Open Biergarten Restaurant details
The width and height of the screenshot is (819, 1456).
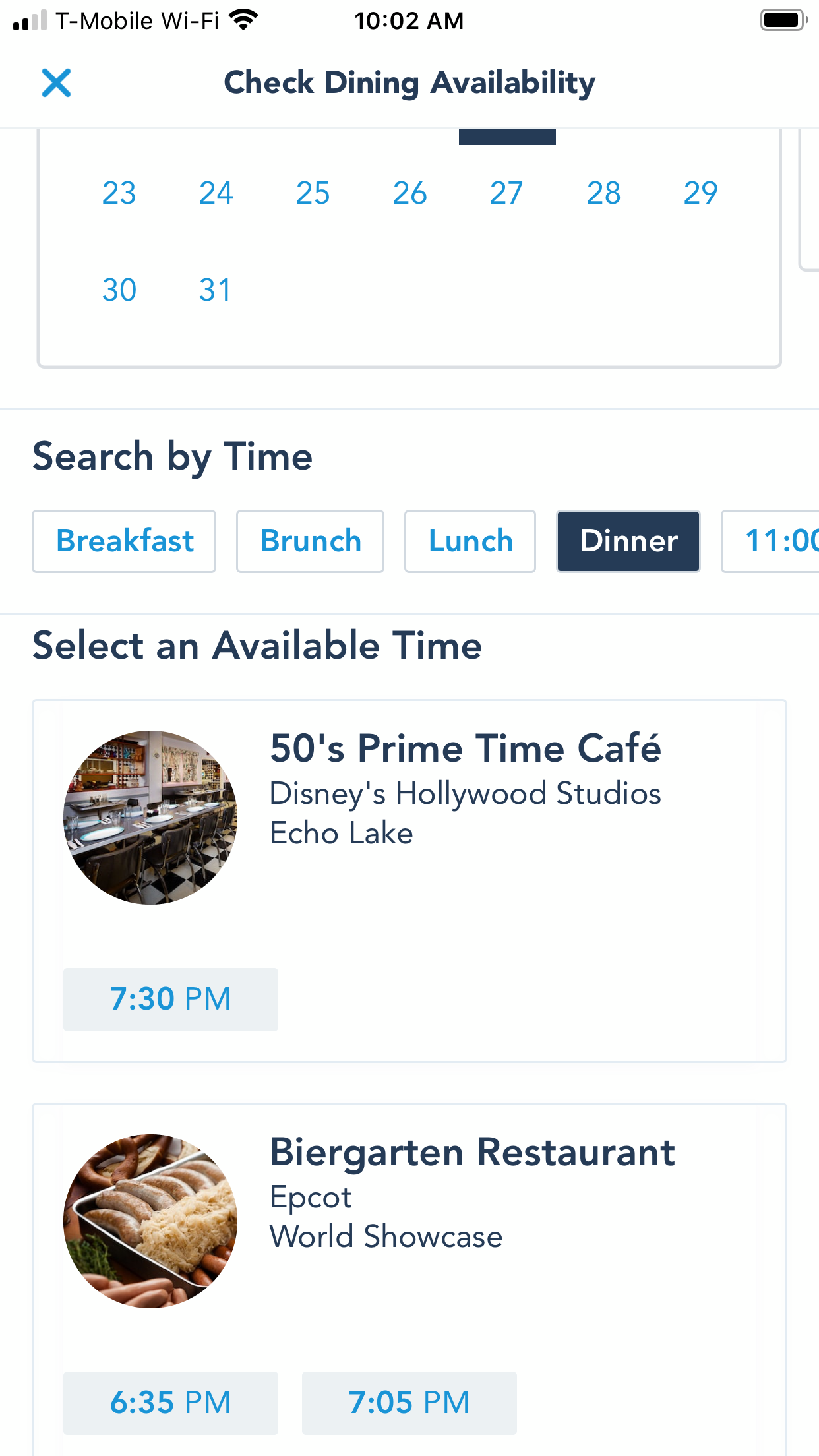tap(472, 1153)
